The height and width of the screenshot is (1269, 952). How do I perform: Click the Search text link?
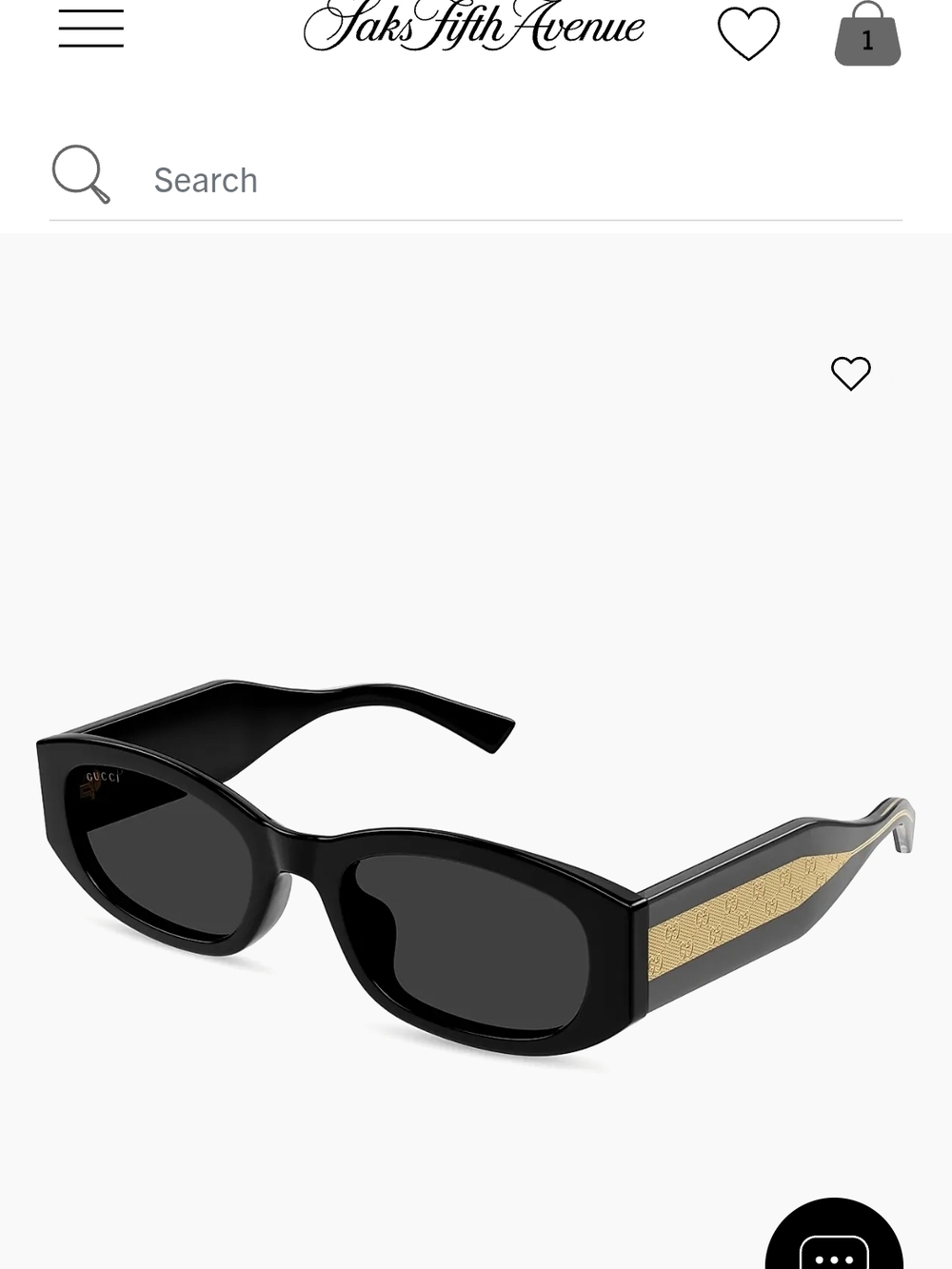click(x=206, y=179)
